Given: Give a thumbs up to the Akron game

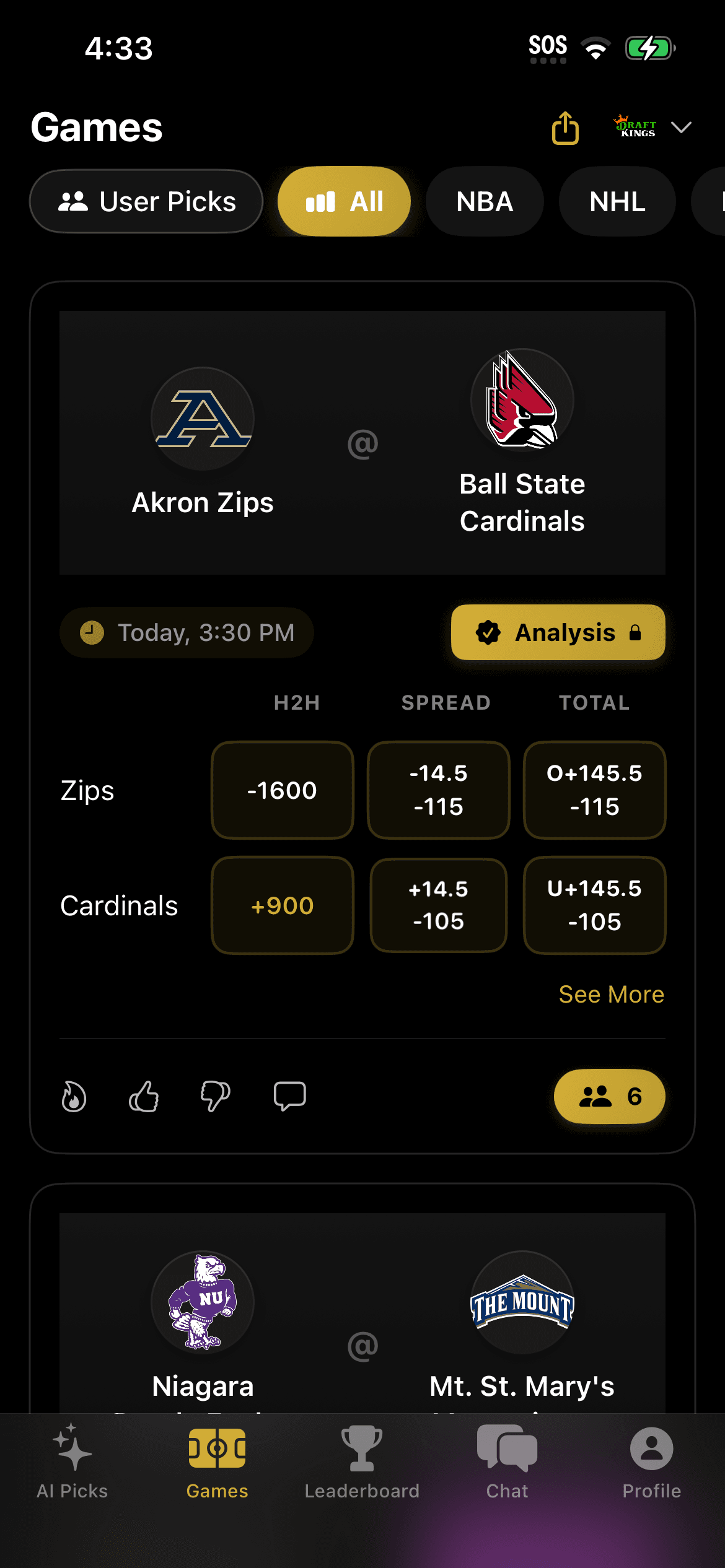Looking at the screenshot, I should pyautogui.click(x=145, y=1096).
